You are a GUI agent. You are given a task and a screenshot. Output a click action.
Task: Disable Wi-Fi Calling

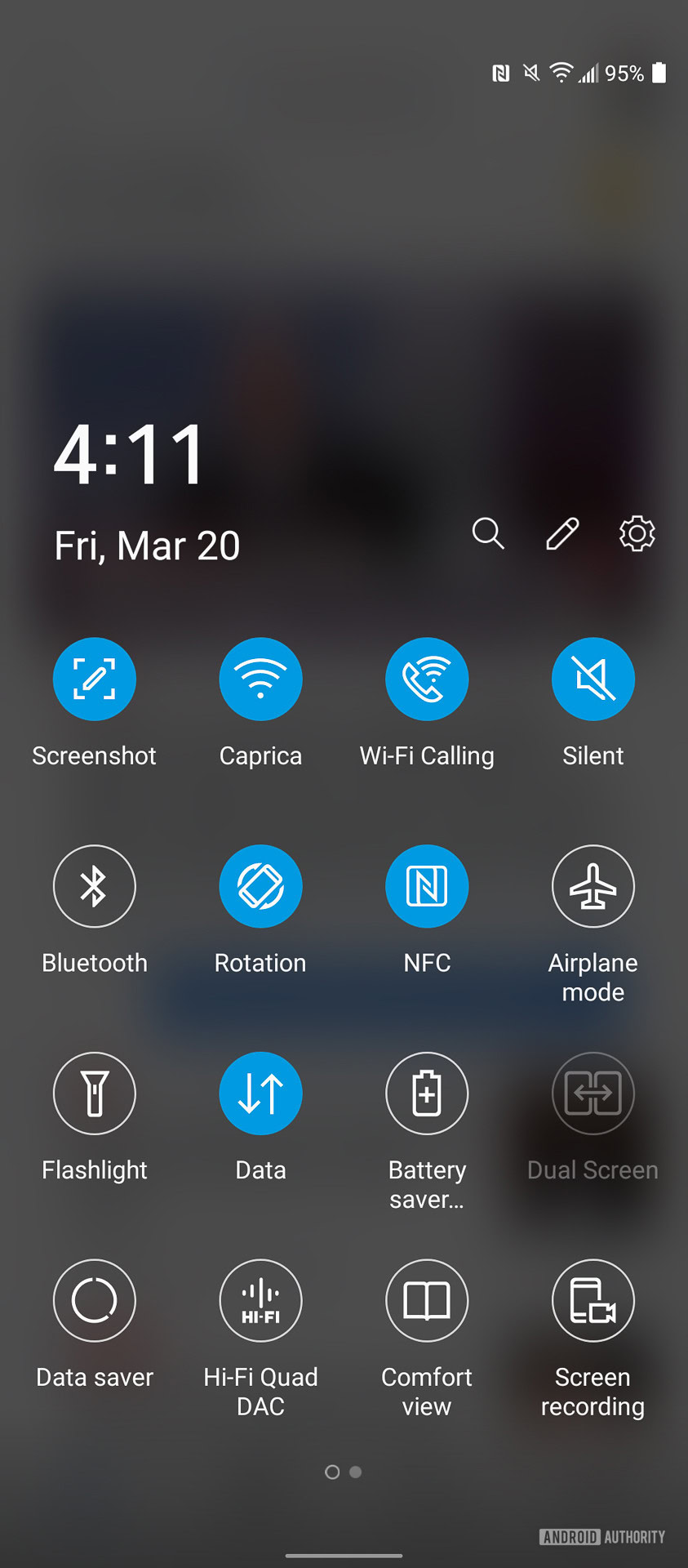coord(427,679)
